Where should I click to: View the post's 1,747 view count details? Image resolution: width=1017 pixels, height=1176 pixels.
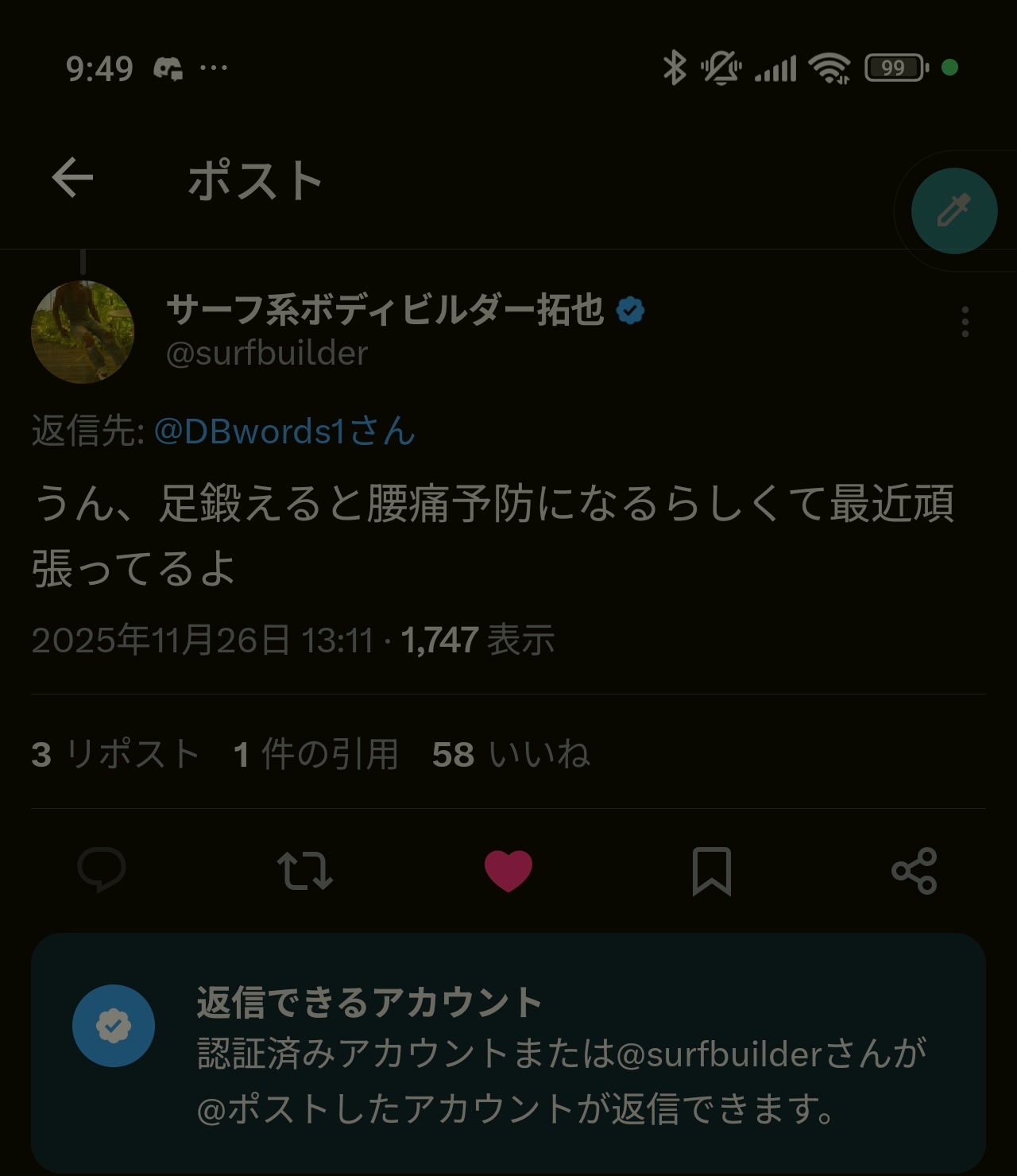click(478, 640)
